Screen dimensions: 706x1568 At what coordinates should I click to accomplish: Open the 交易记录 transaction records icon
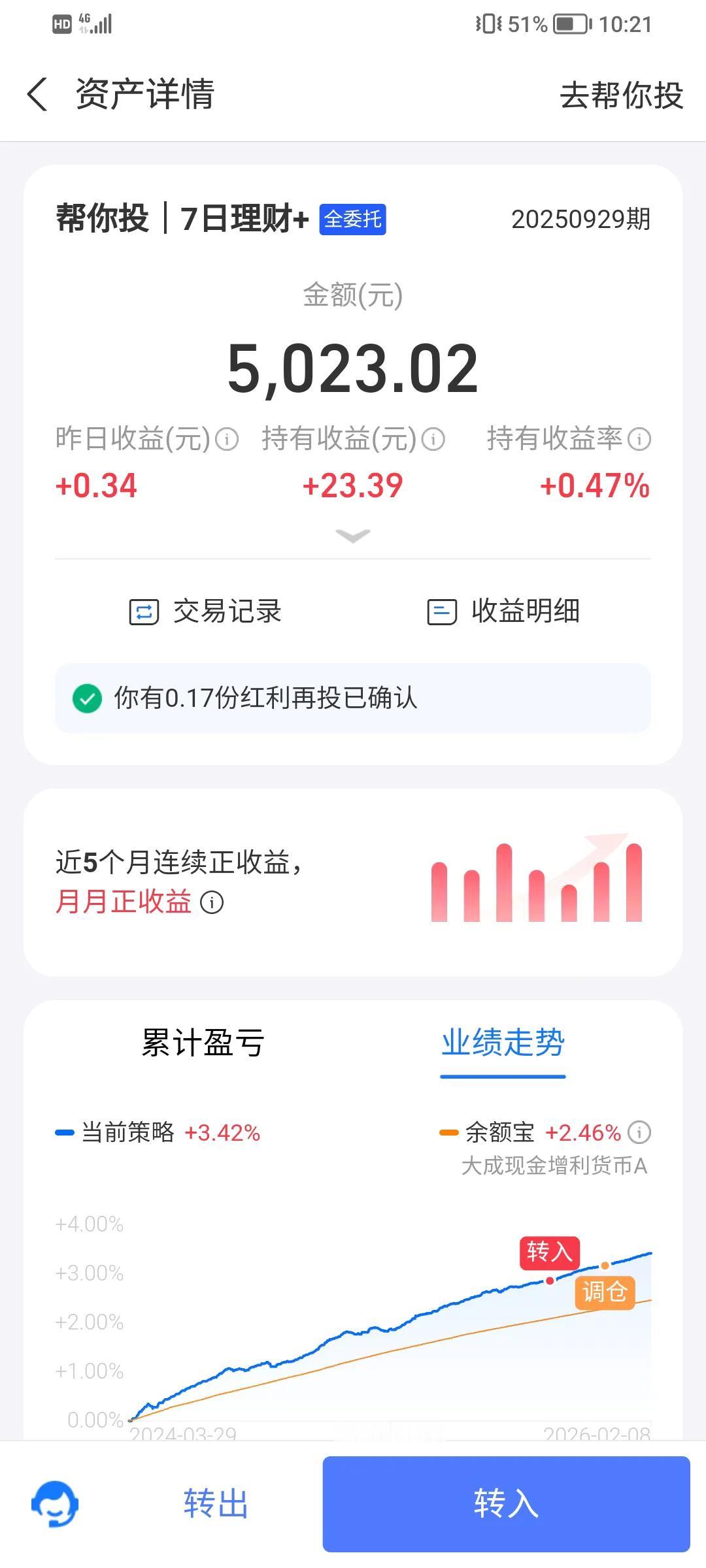pyautogui.click(x=143, y=612)
